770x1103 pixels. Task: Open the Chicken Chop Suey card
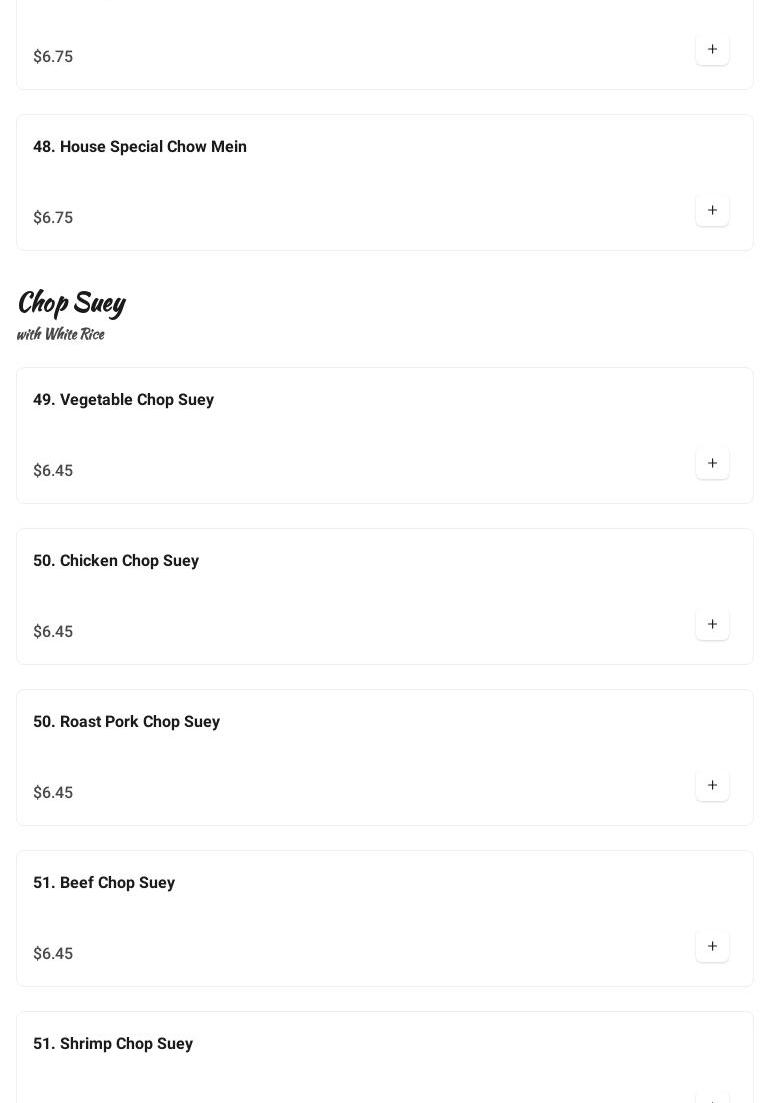(116, 561)
